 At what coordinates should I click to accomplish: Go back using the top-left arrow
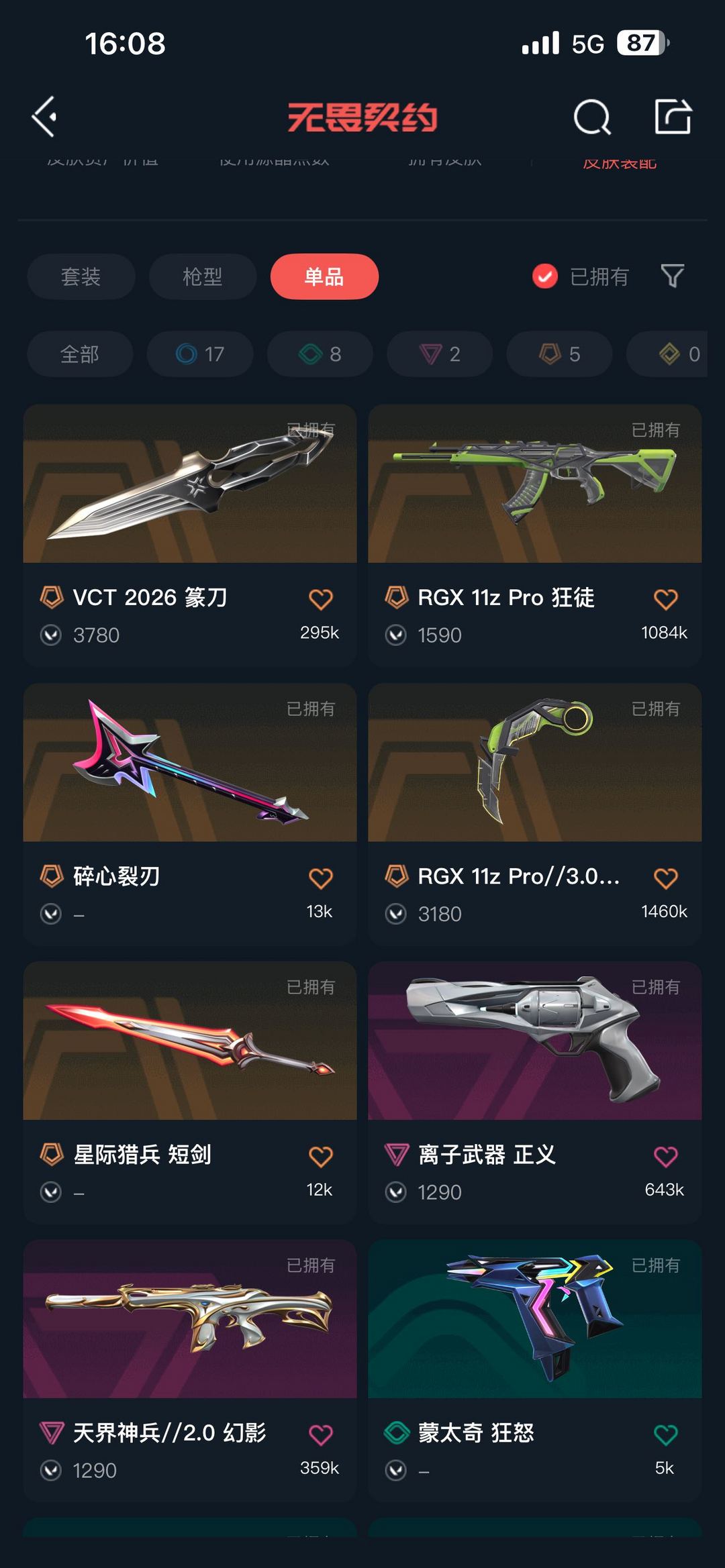[x=44, y=117]
